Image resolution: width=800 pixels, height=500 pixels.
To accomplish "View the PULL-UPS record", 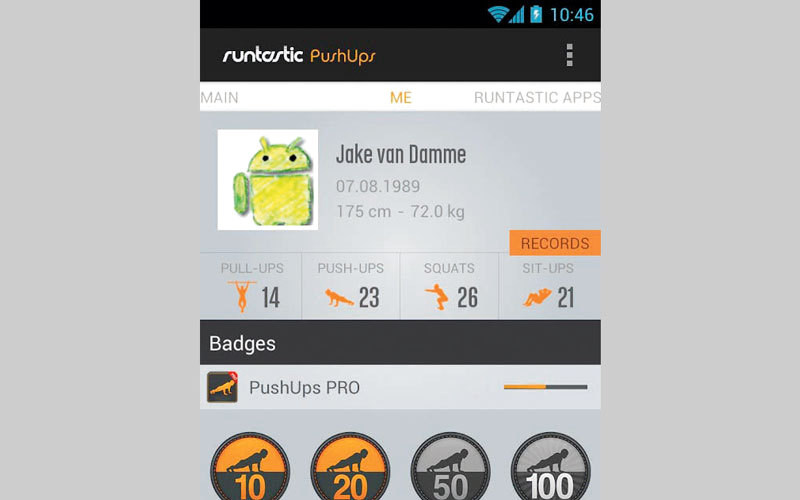I will click(251, 286).
